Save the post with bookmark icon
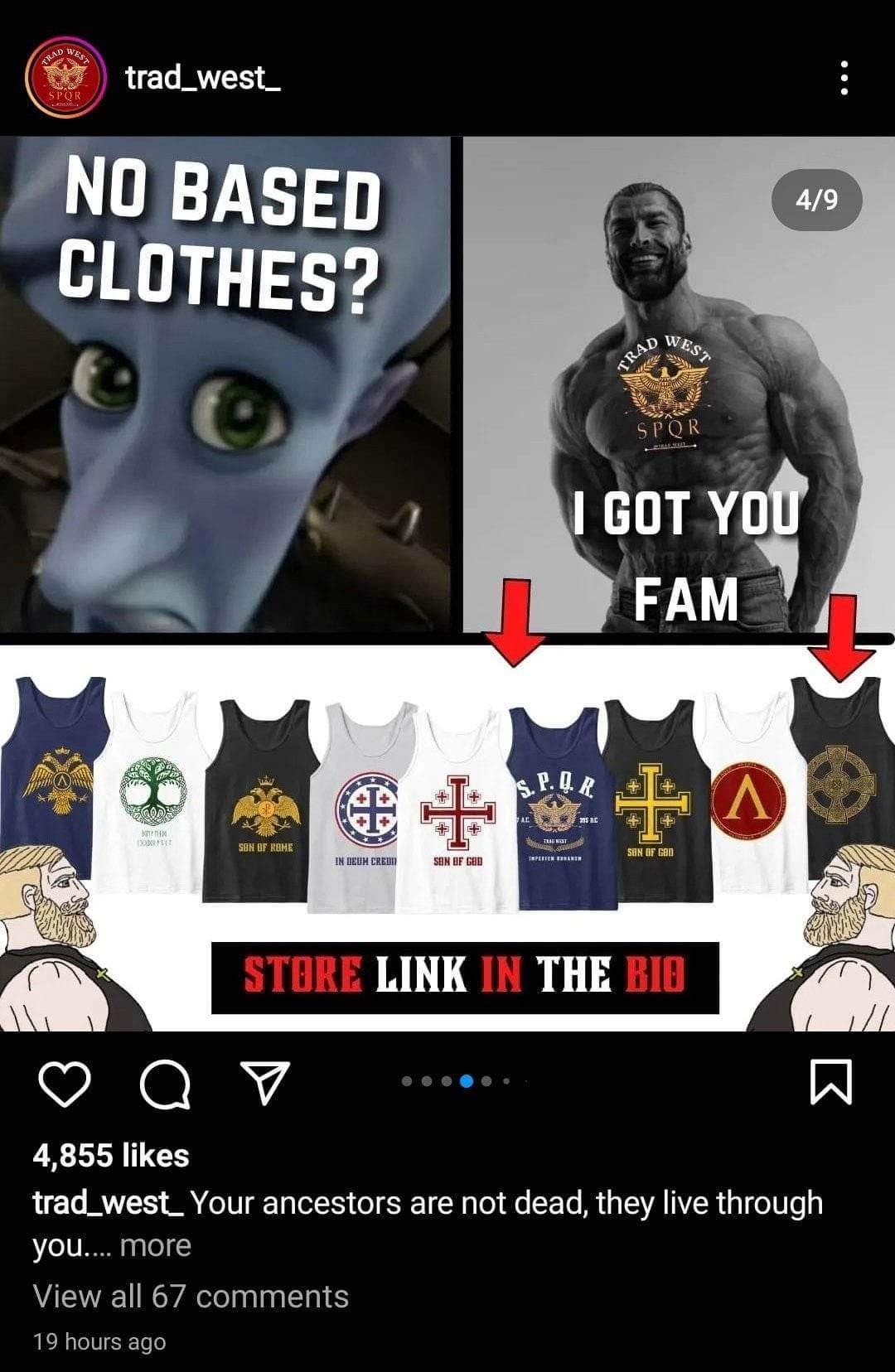The width and height of the screenshot is (895, 1372). pos(830,1084)
